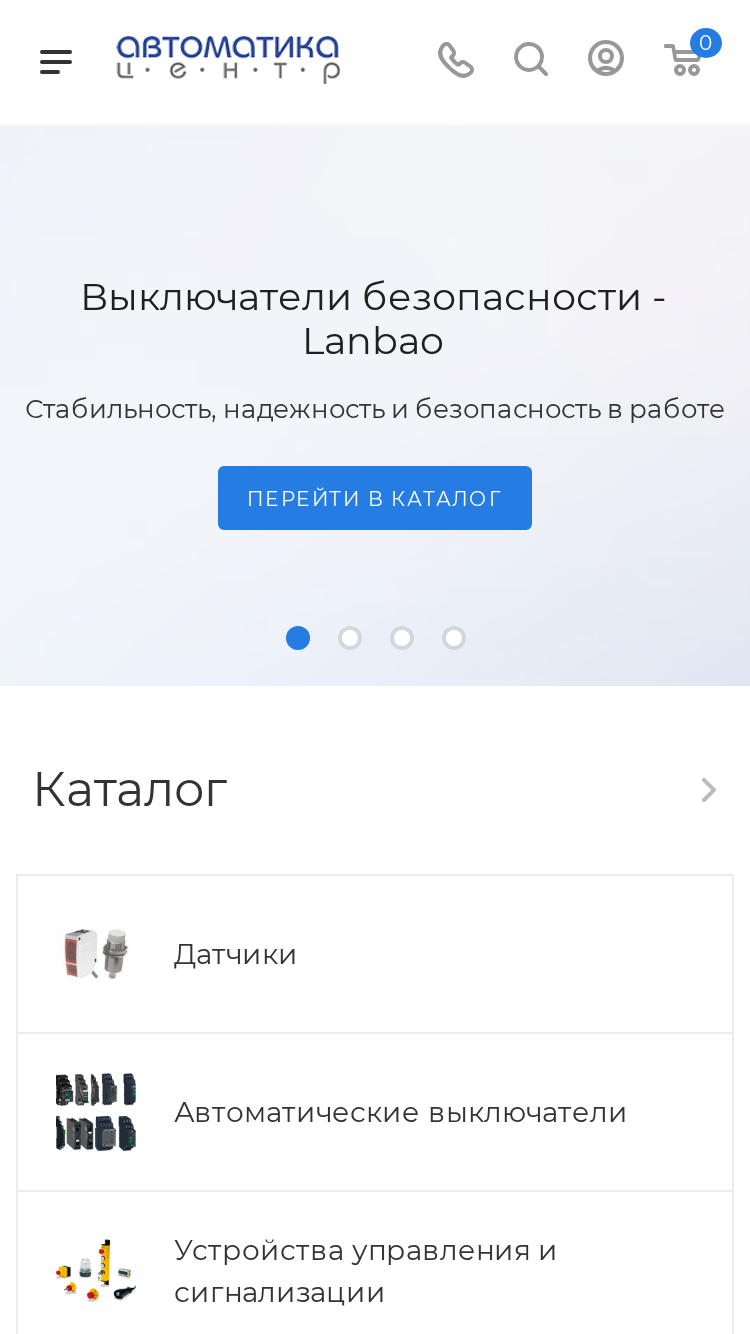Viewport: 750px width, 1334px height.
Task: Tap the Перейти в каталог button
Action: click(375, 498)
